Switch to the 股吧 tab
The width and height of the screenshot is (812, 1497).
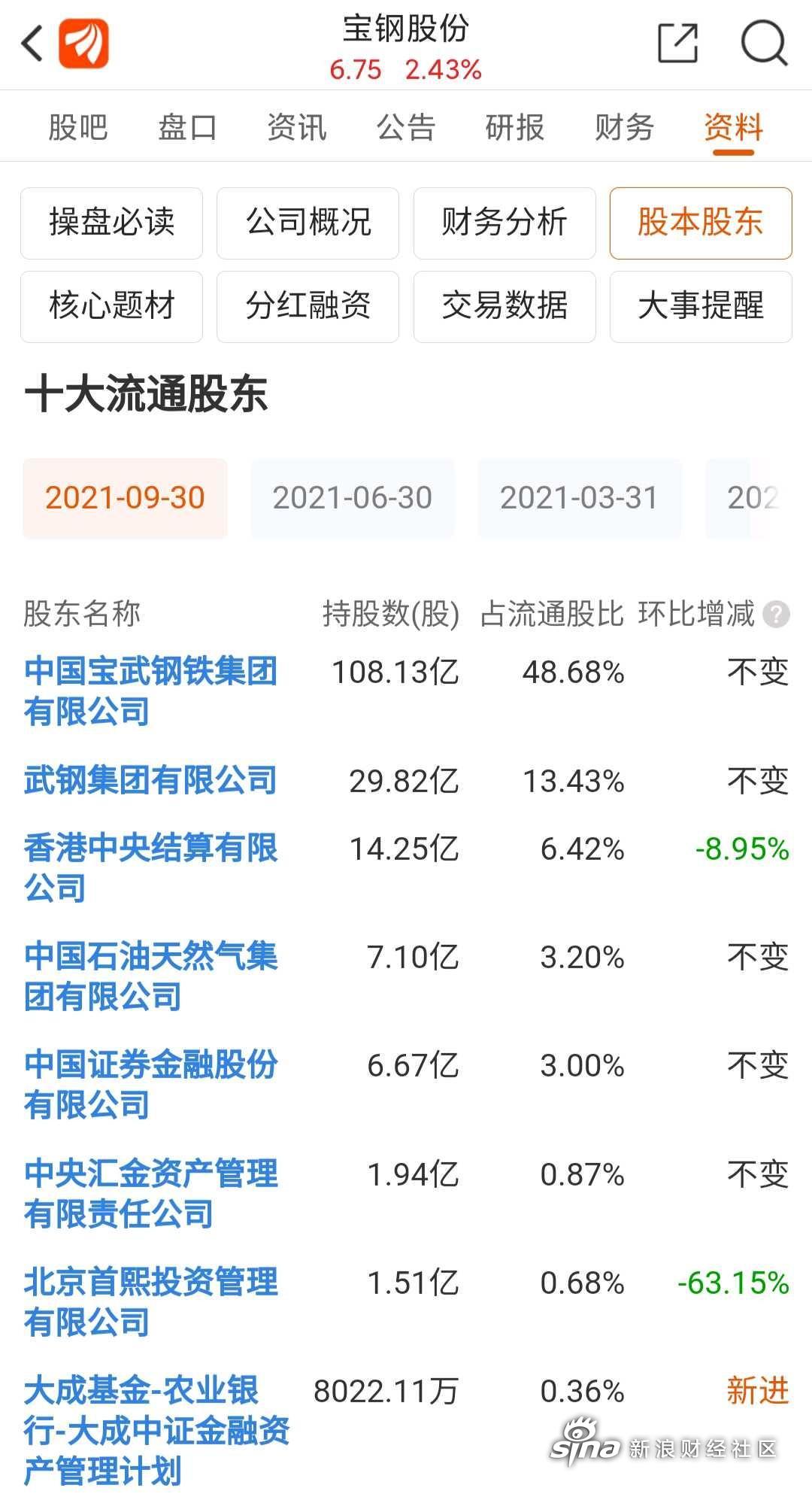click(78, 127)
